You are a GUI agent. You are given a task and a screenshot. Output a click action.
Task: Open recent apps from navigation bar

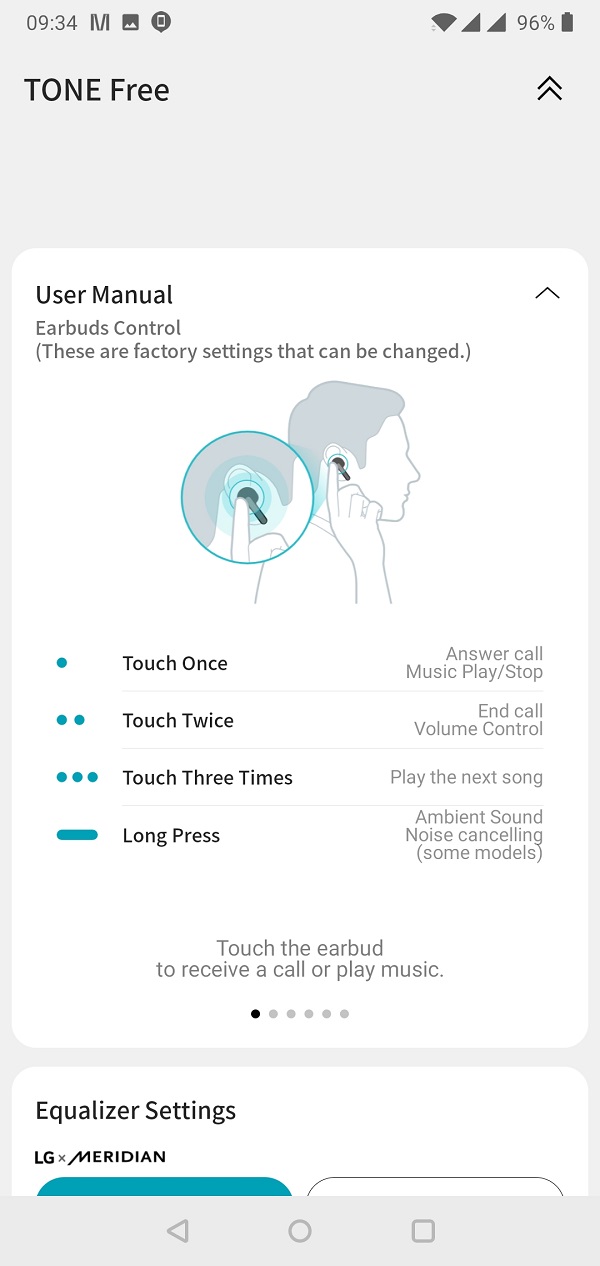pos(423,1231)
